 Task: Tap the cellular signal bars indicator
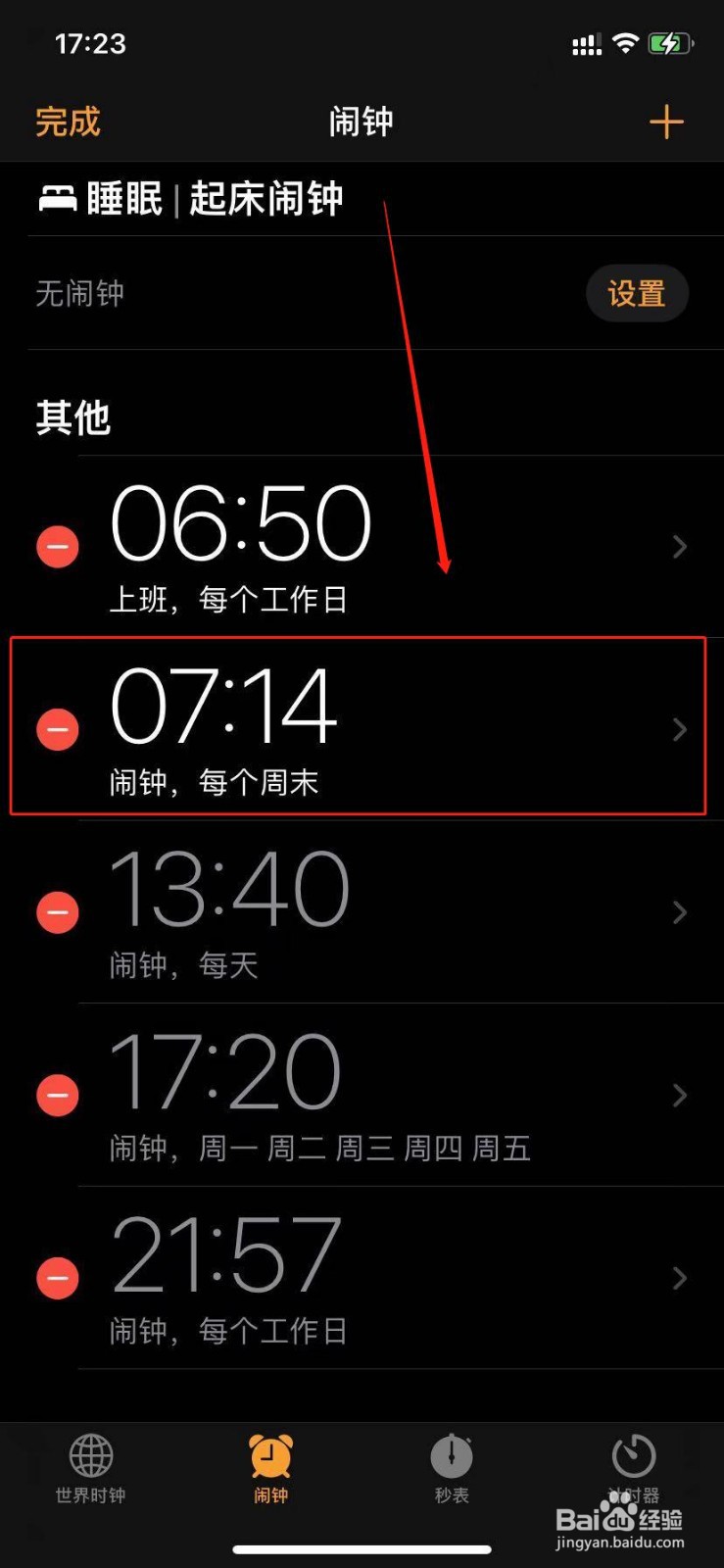585,42
